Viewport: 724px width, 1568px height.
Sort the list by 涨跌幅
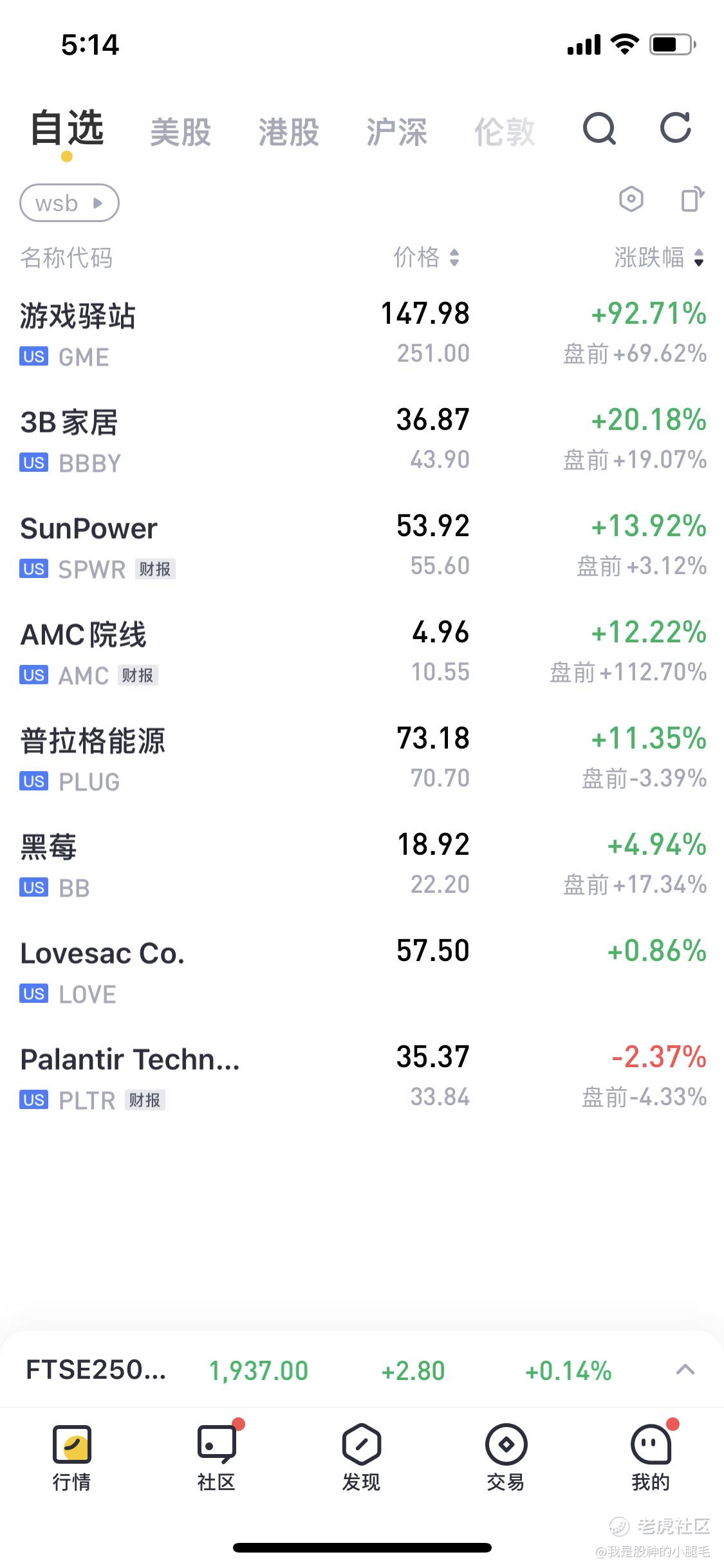click(660, 257)
